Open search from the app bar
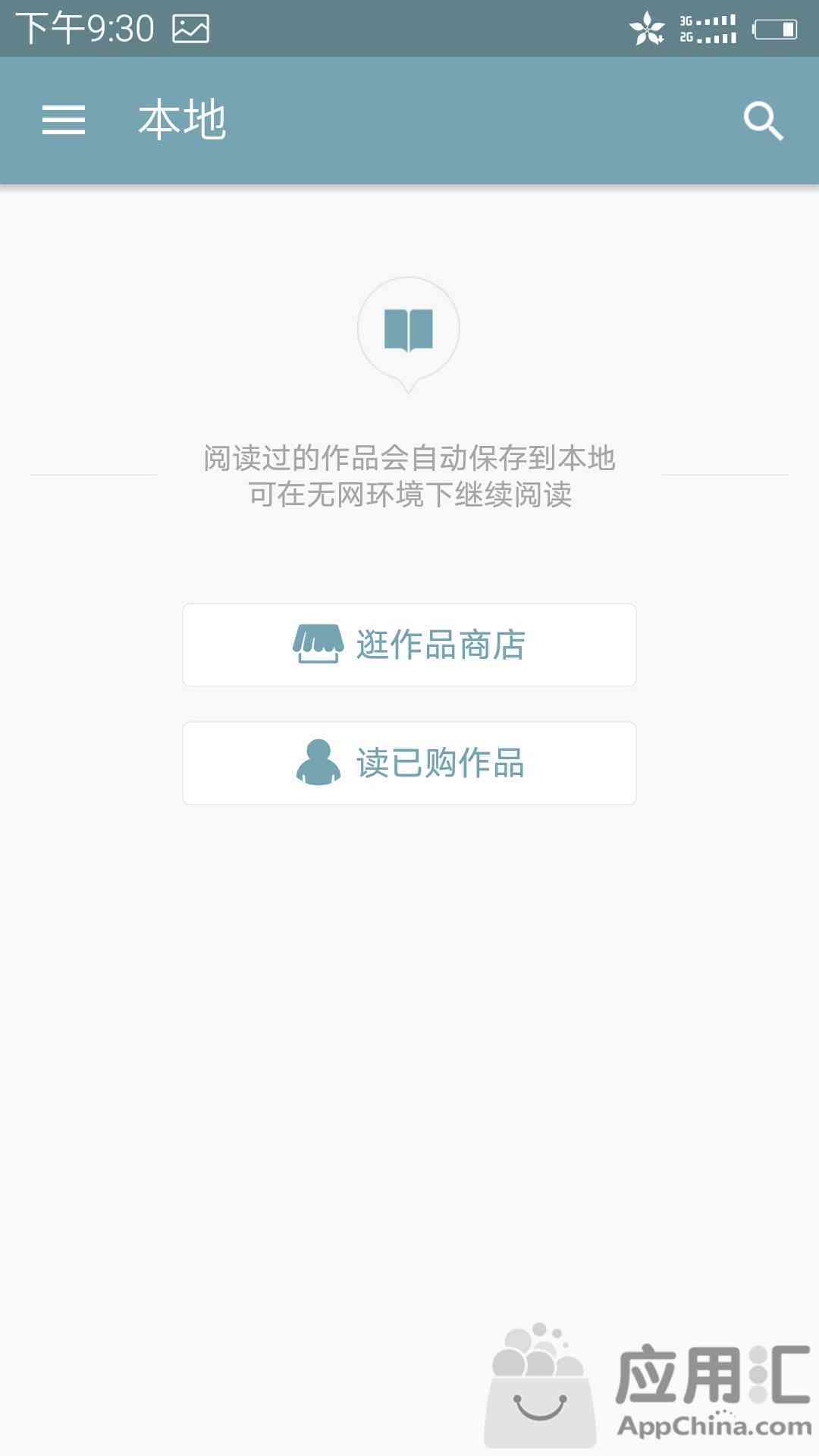 (x=763, y=121)
